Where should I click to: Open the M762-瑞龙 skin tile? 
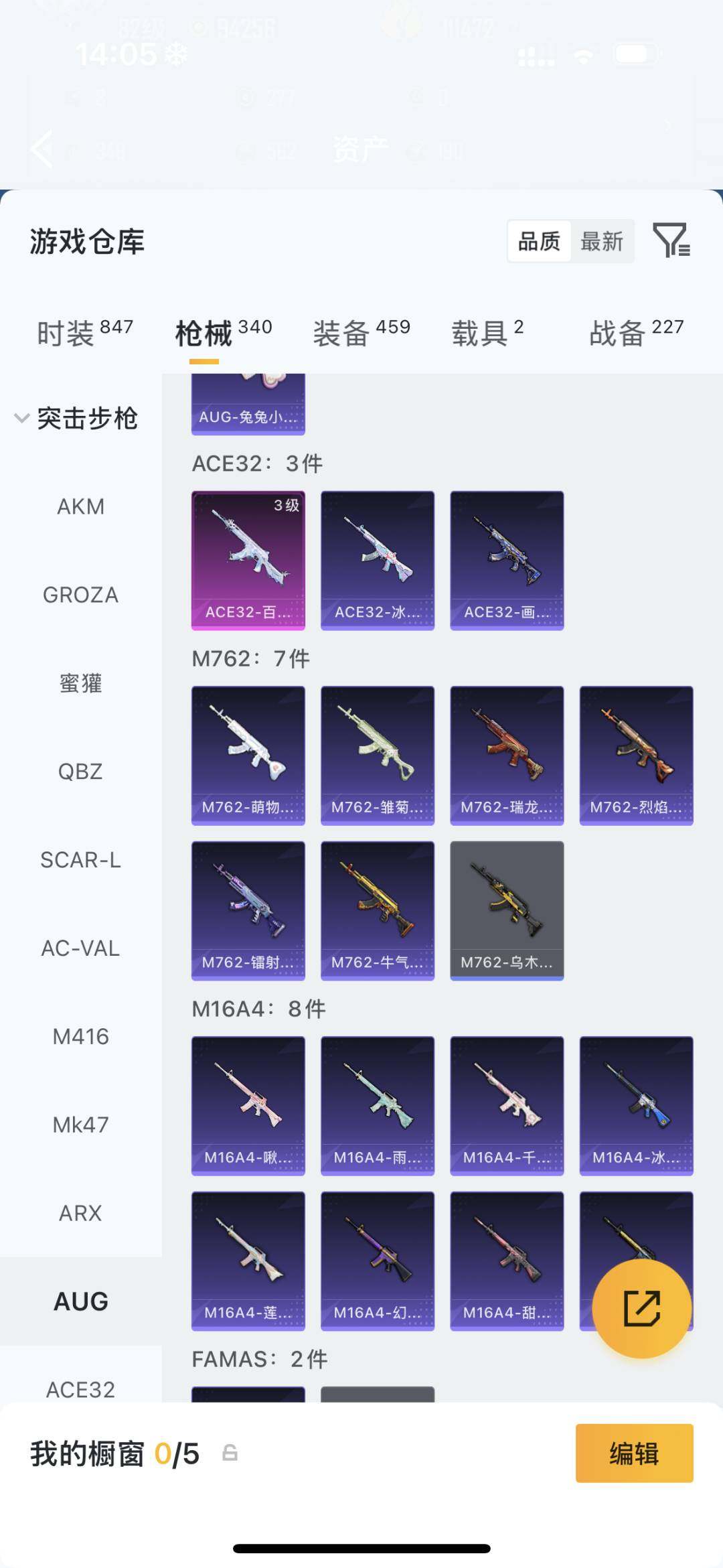click(507, 756)
